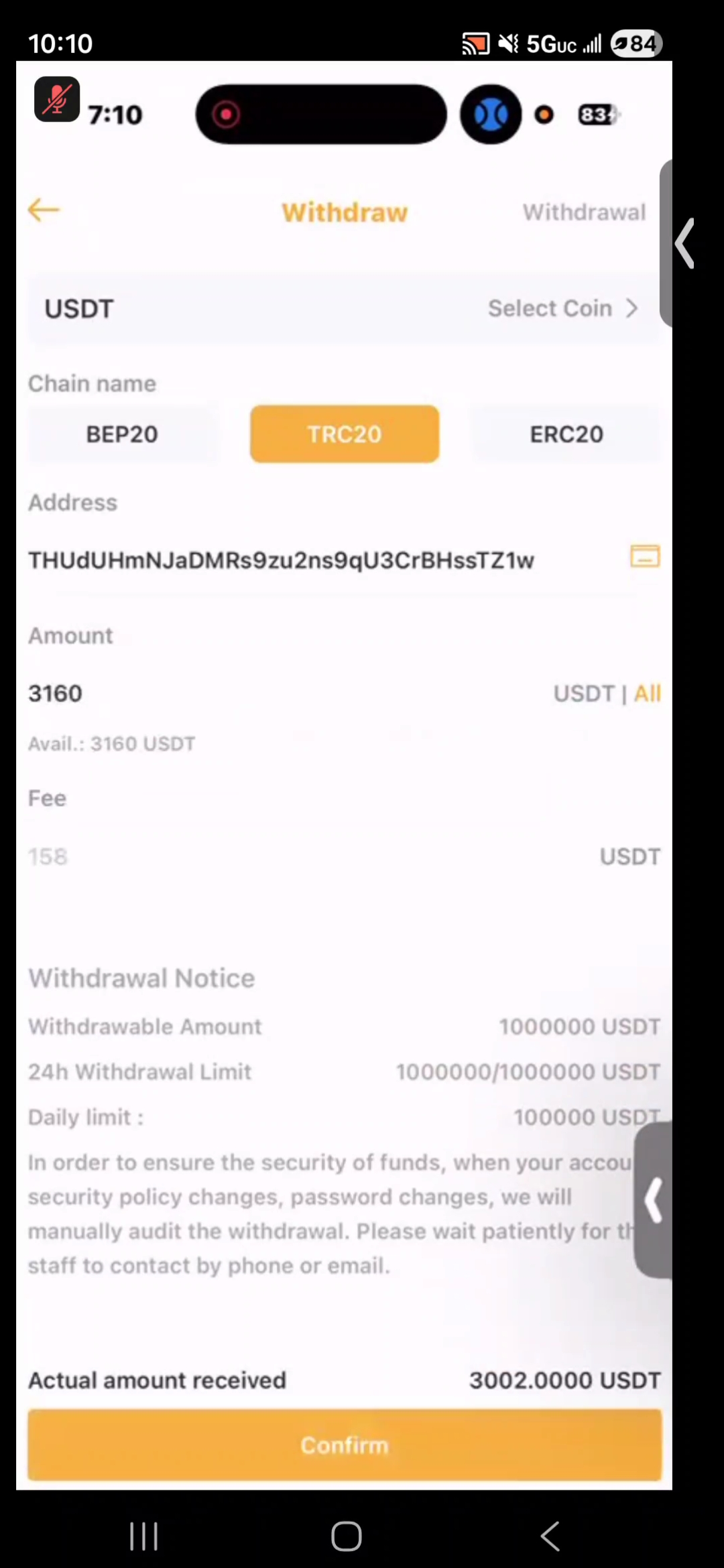The image size is (724, 1568).
Task: Select the BEP20 chain
Action: [x=122, y=434]
